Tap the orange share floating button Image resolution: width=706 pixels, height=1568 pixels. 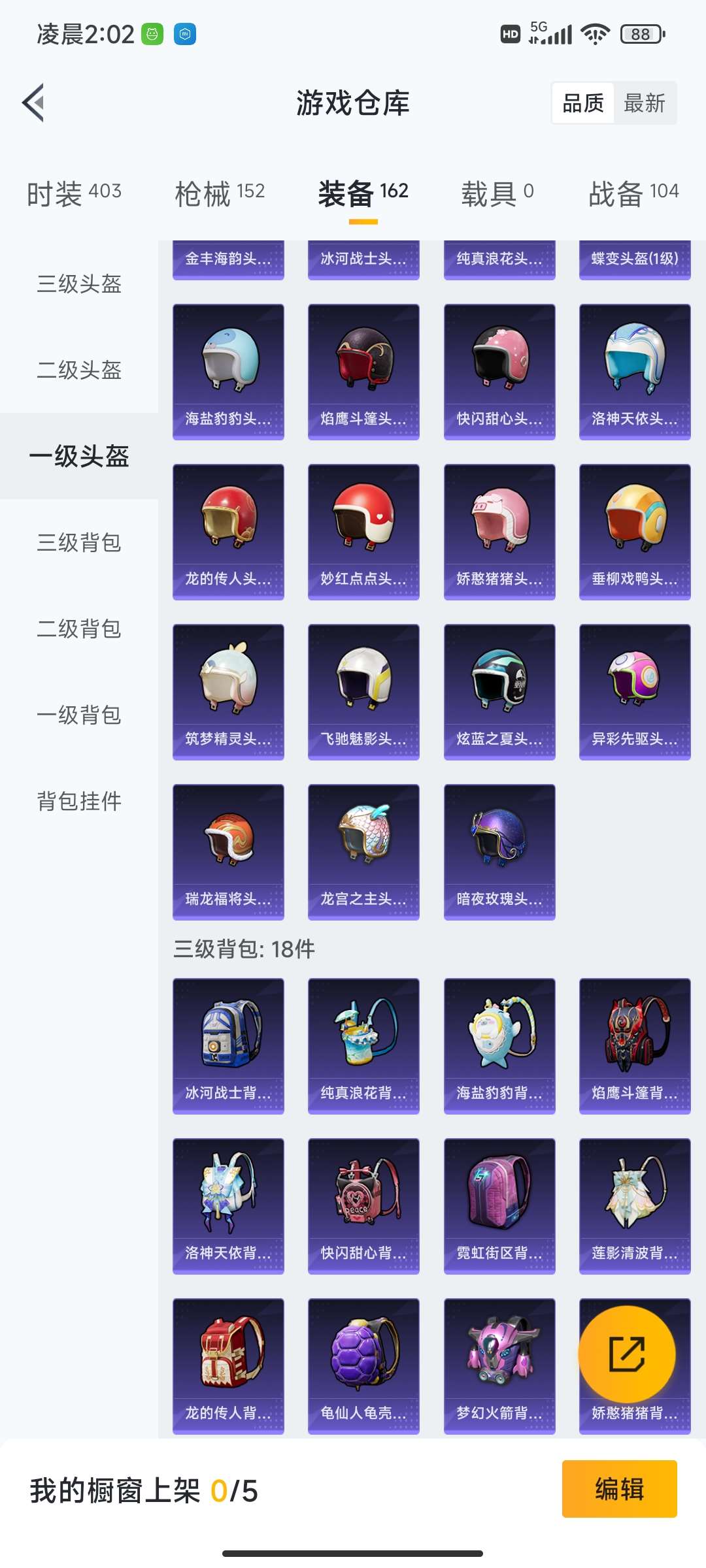point(627,1354)
